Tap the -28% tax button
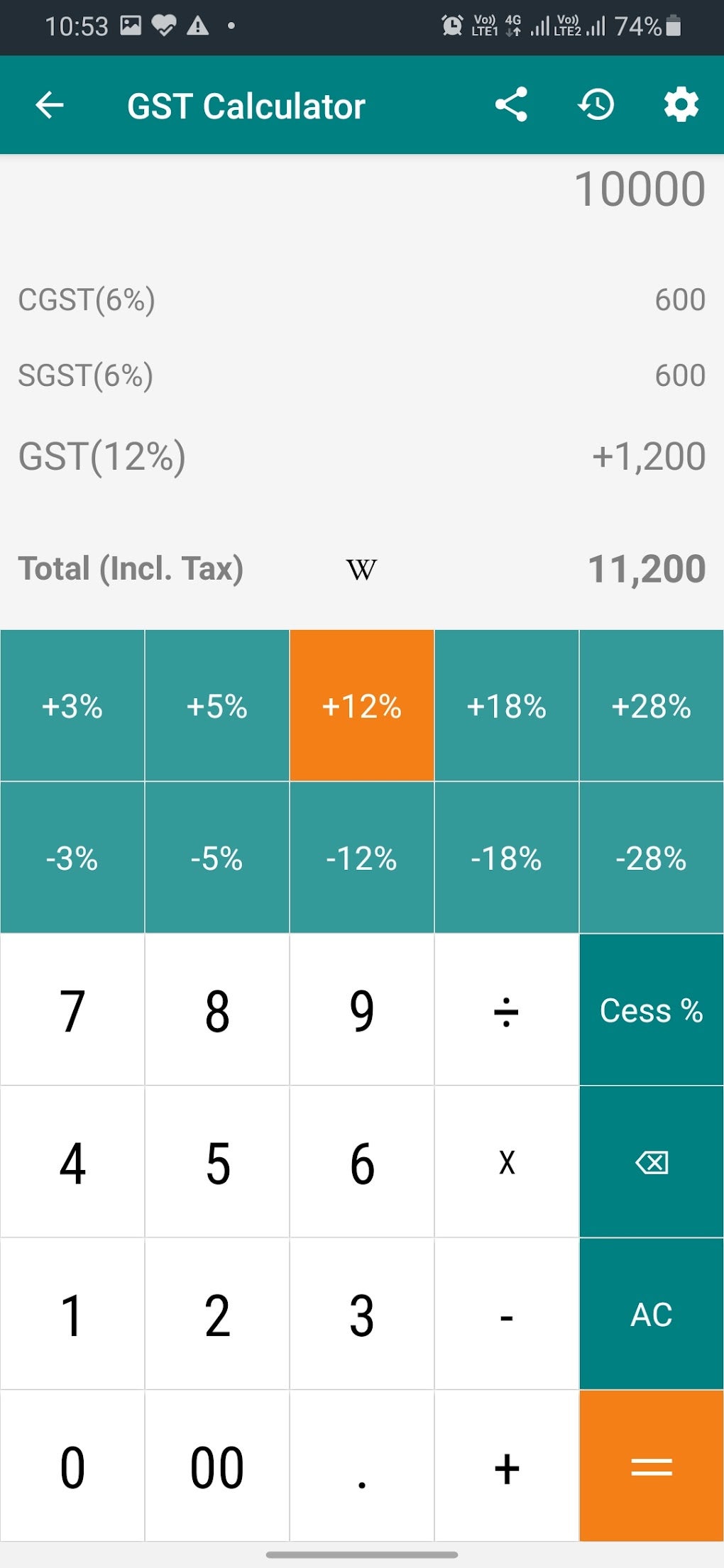724x1568 pixels. click(x=651, y=858)
